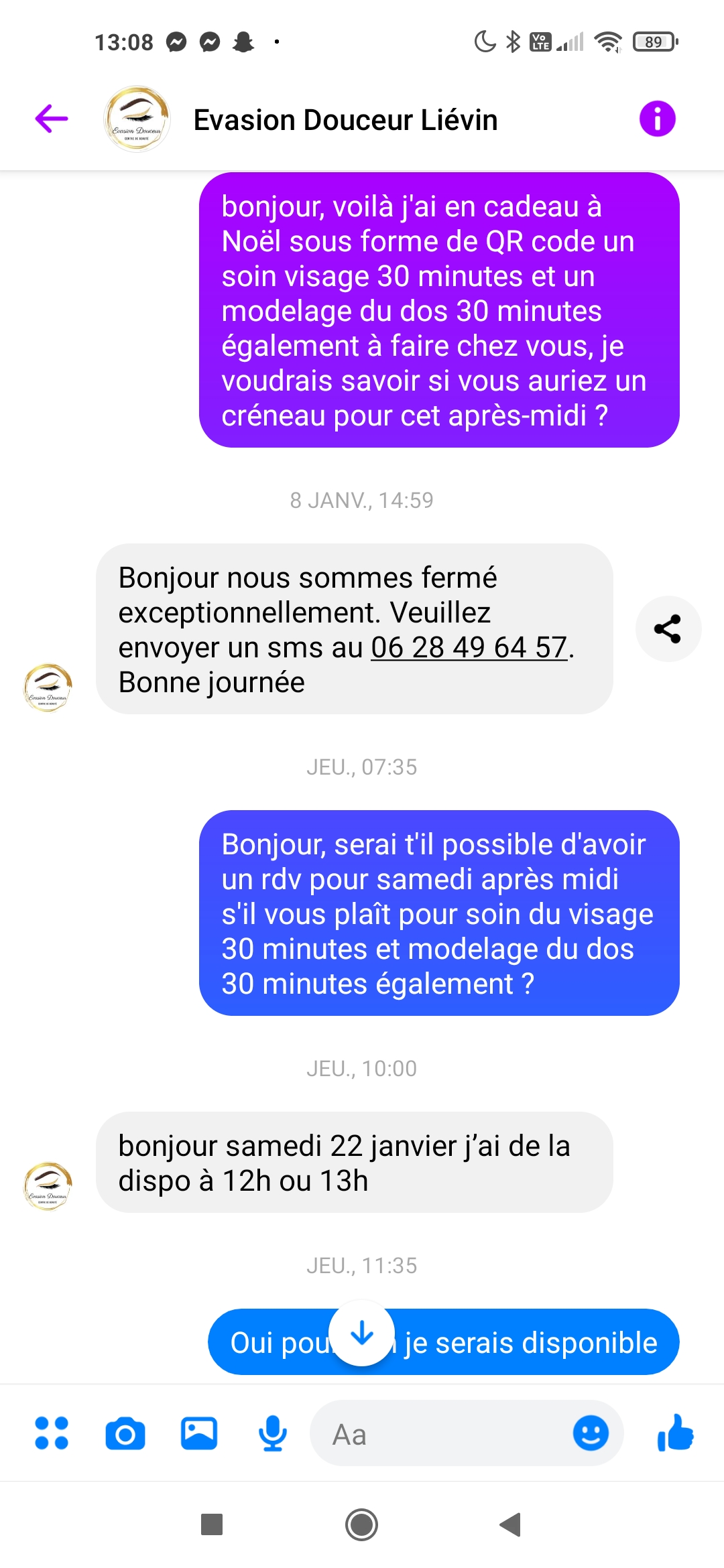724x1568 pixels.
Task: Open the photo gallery picker
Action: tap(199, 1434)
